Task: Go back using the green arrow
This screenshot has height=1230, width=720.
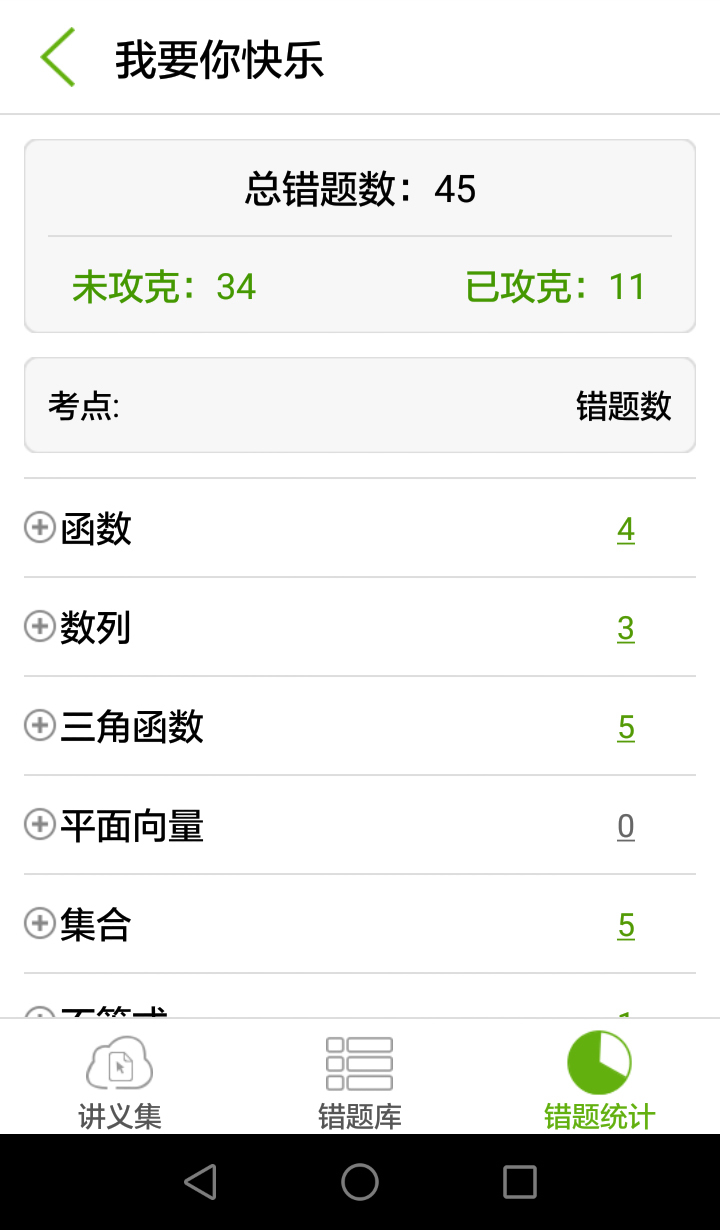Action: coord(58,57)
